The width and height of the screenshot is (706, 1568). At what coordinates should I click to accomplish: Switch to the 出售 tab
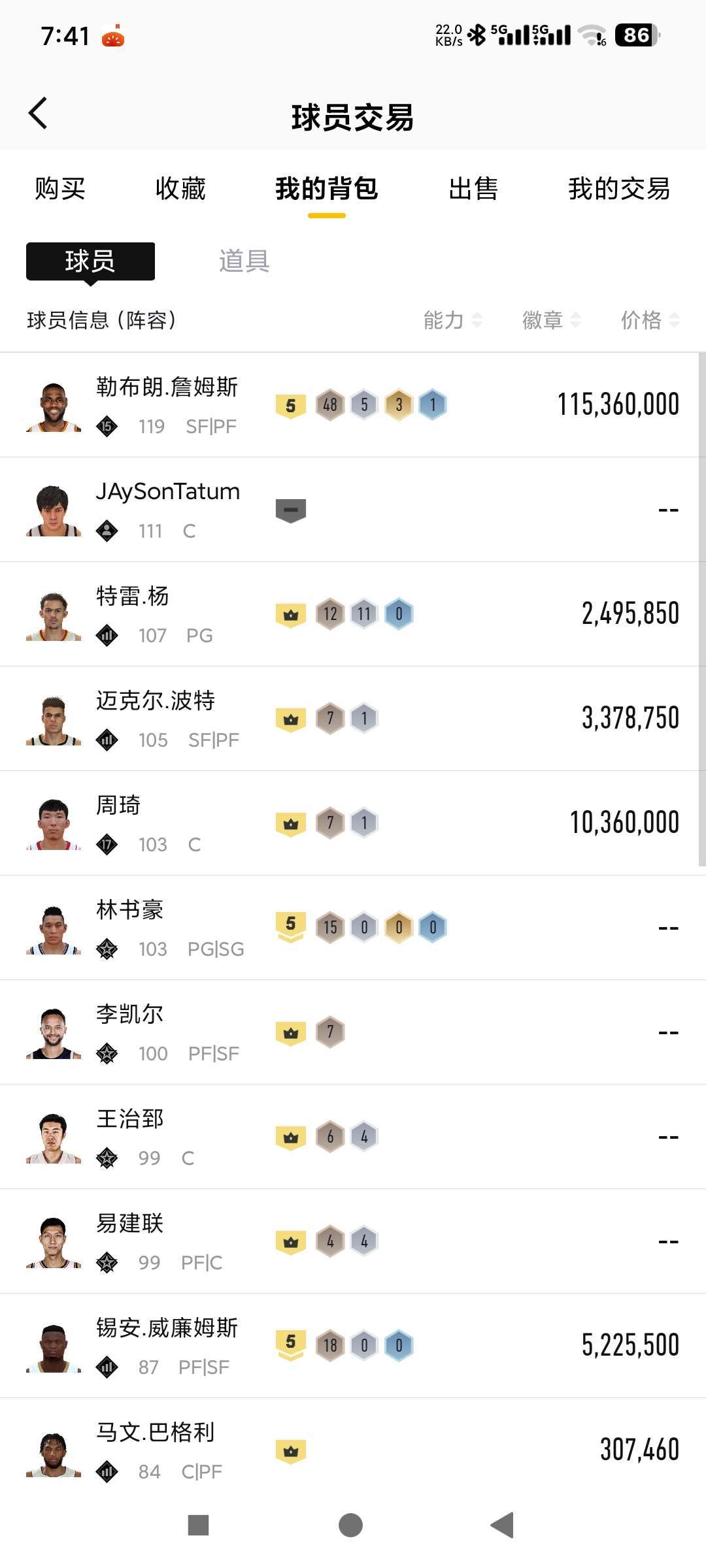click(473, 189)
